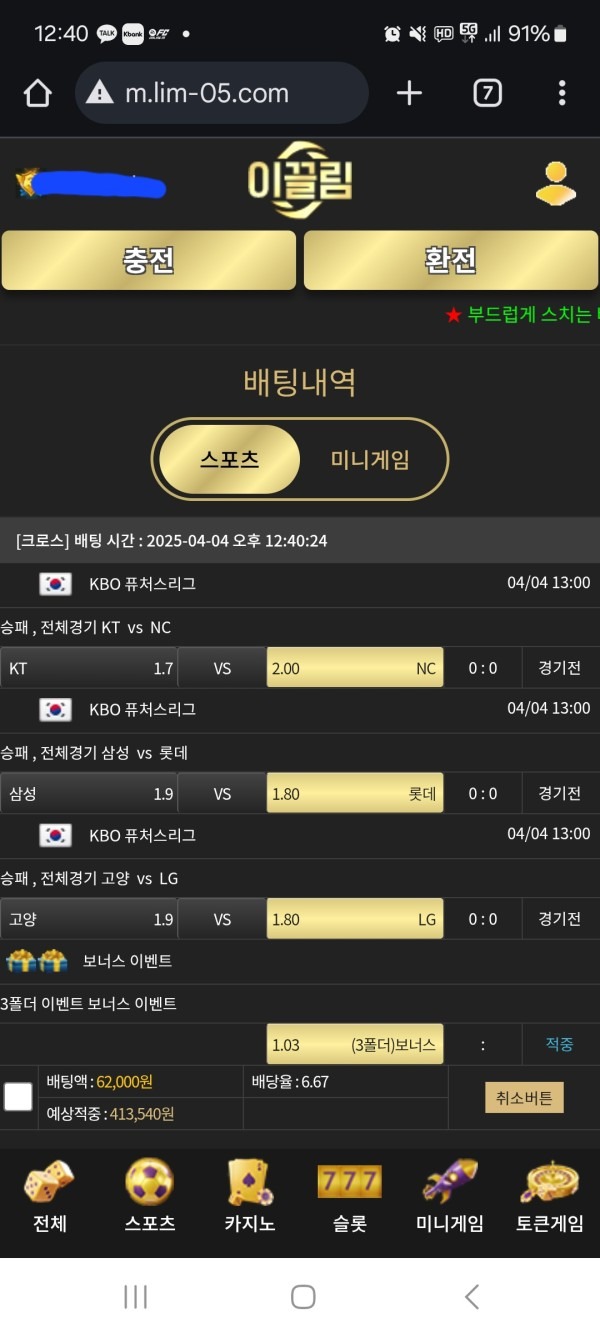Tap the 취소버튼 cancel button
Viewport: 600px width, 1333px height.
524,1097
